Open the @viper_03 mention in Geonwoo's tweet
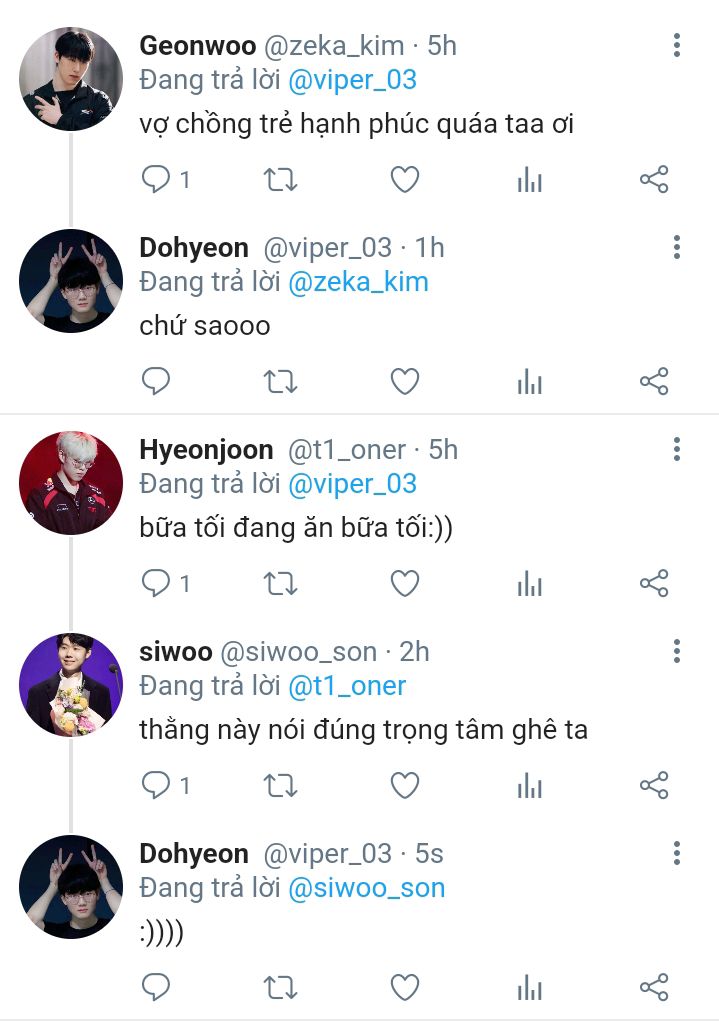This screenshot has height=1028, width=719. [x=352, y=80]
